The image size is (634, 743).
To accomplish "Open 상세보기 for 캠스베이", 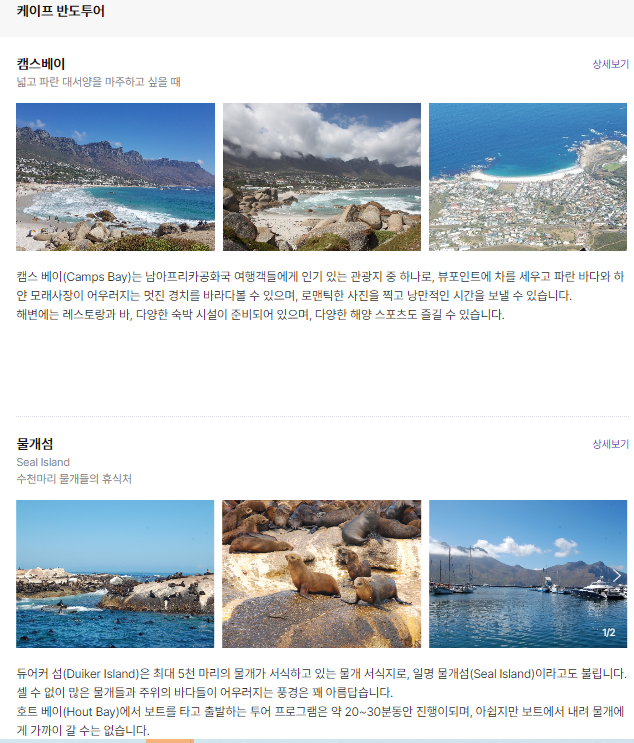I will click(x=610, y=64).
